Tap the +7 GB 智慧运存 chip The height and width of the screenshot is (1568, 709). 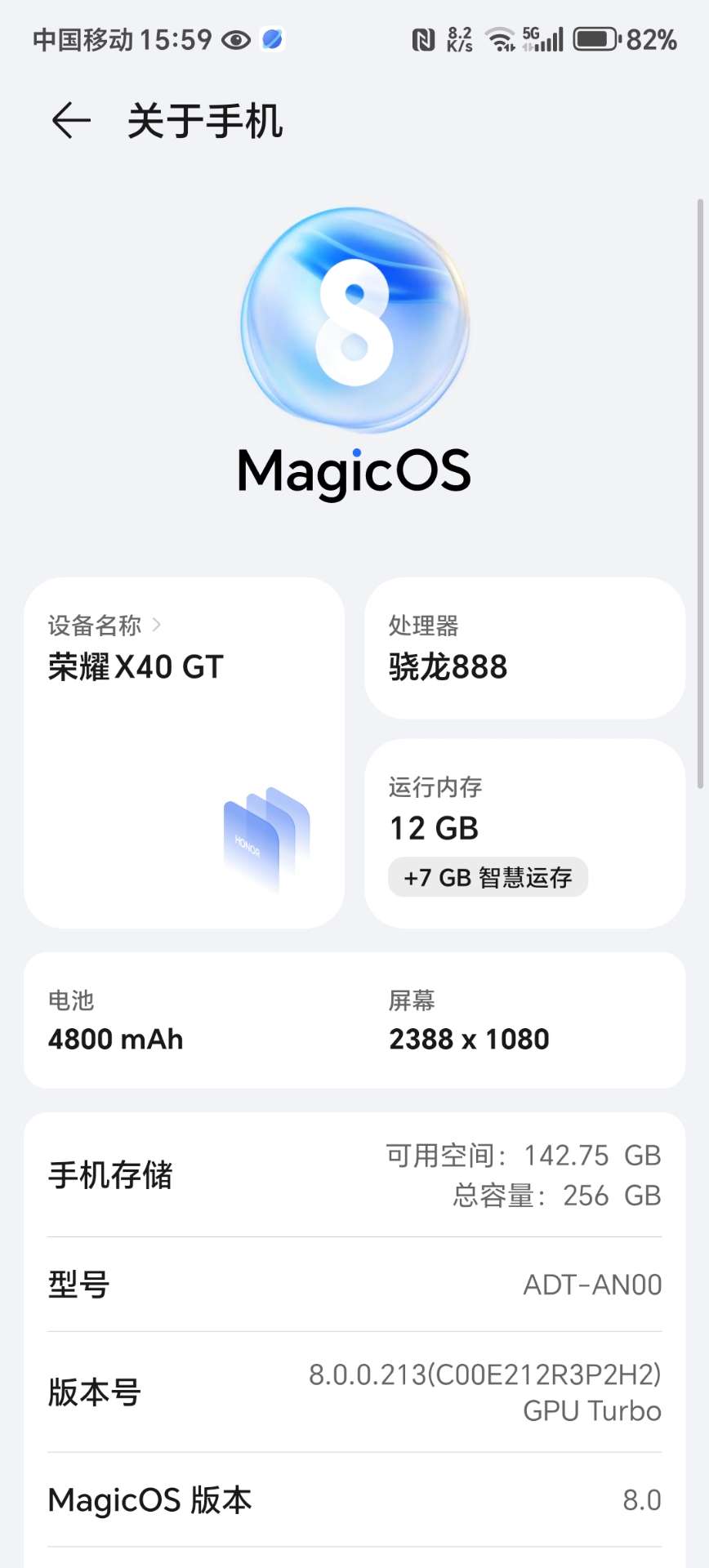click(488, 877)
